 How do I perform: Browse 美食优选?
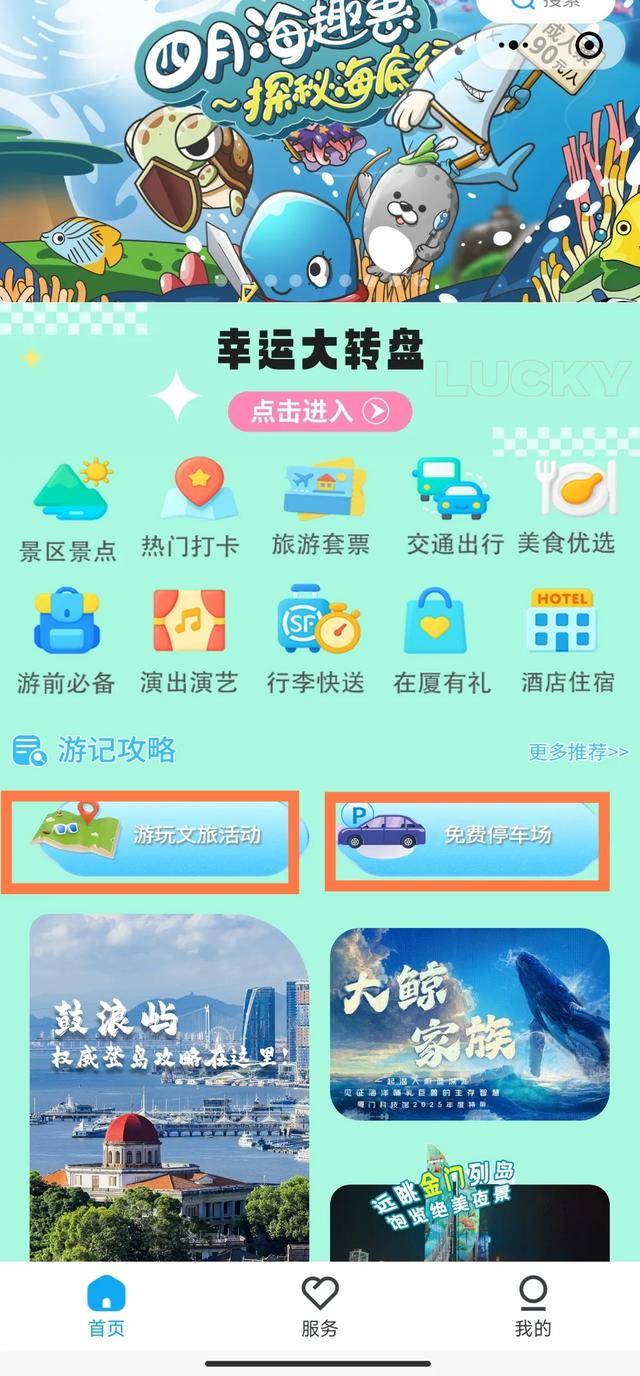coord(566,510)
